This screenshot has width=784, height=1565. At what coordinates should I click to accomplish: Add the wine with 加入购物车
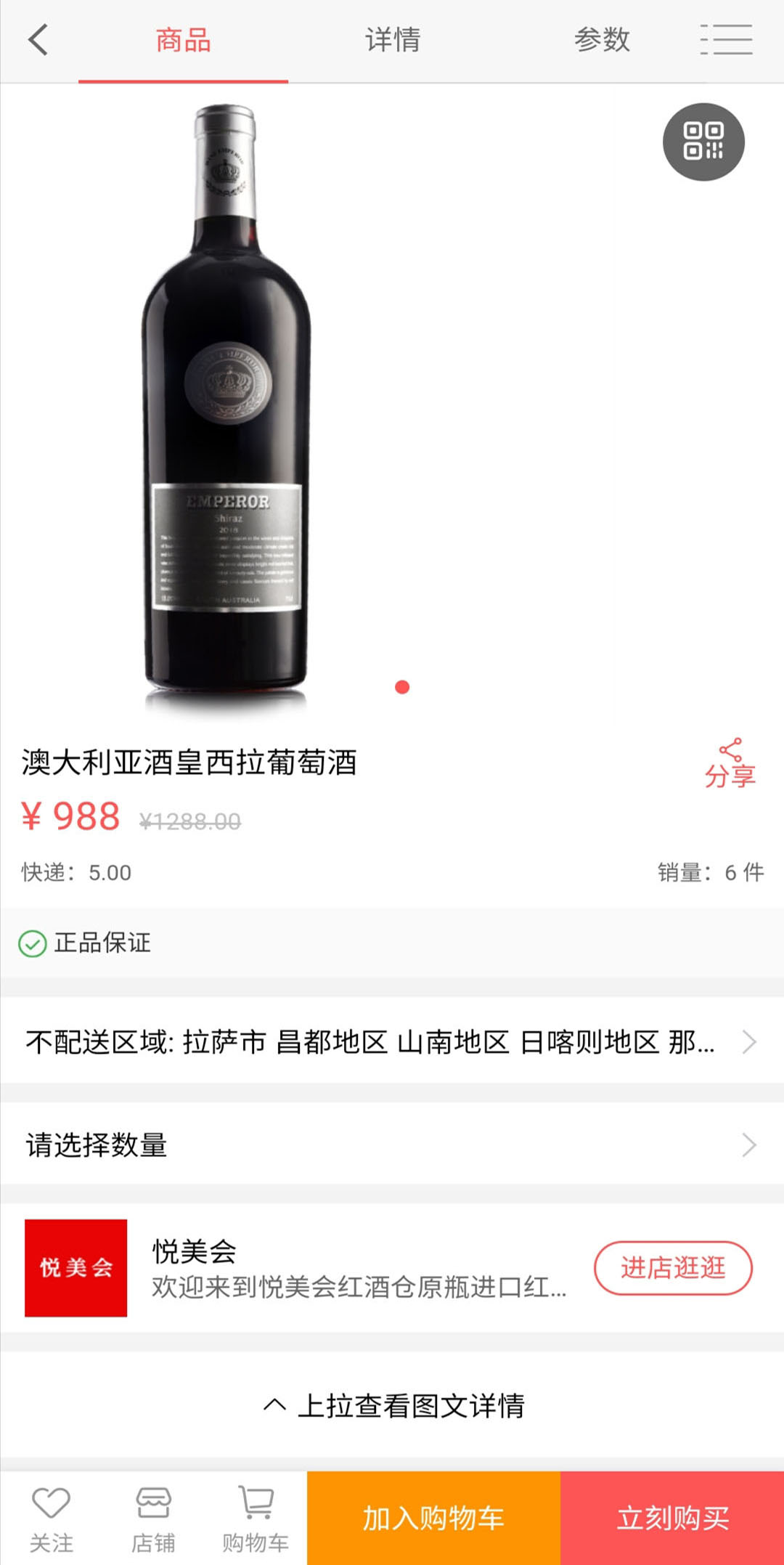[433, 1518]
